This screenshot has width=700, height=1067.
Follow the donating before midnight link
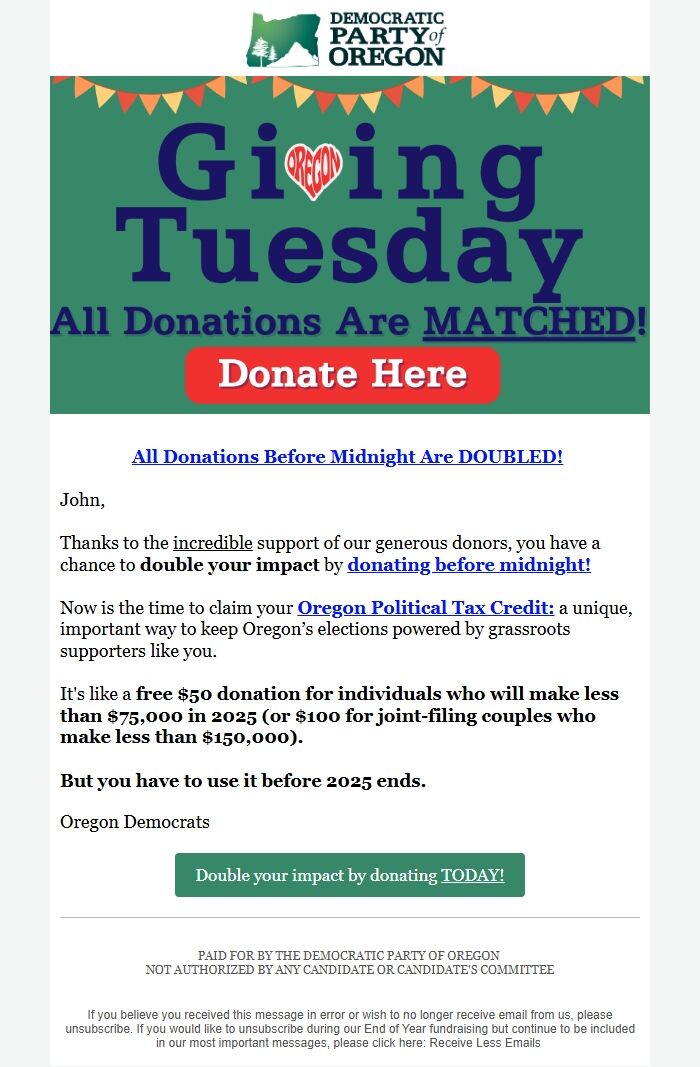[469, 565]
